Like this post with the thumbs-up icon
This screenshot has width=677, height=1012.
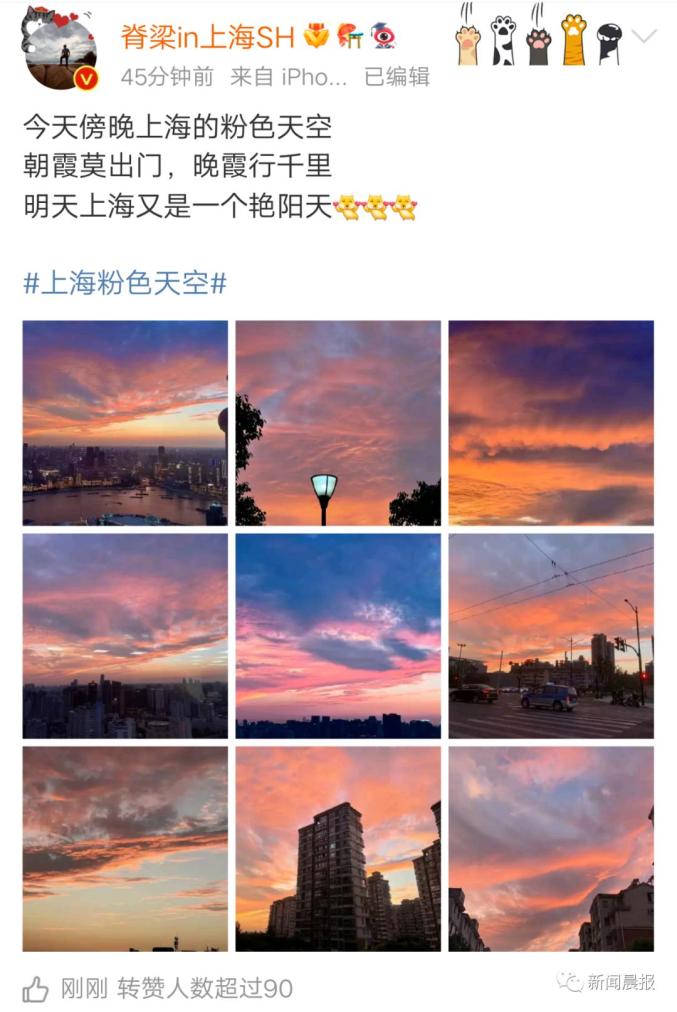36,989
